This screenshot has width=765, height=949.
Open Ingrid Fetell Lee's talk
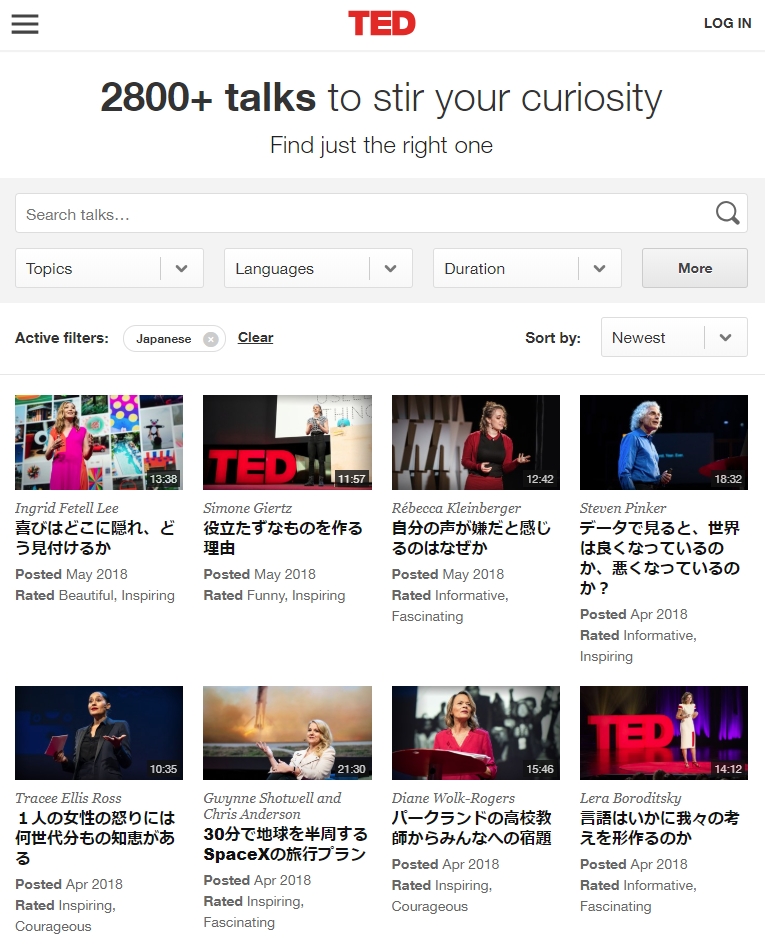[x=98, y=442]
